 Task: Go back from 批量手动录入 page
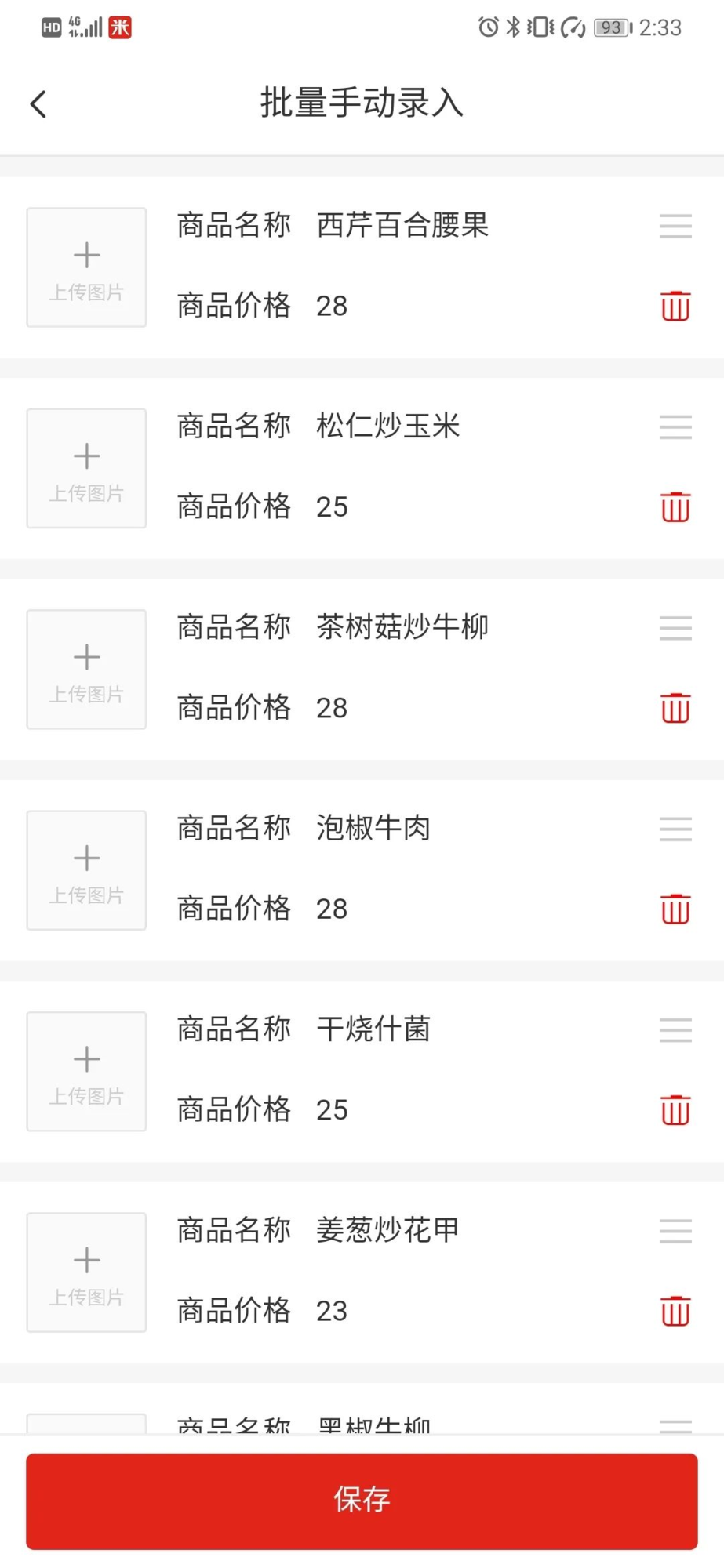(38, 104)
